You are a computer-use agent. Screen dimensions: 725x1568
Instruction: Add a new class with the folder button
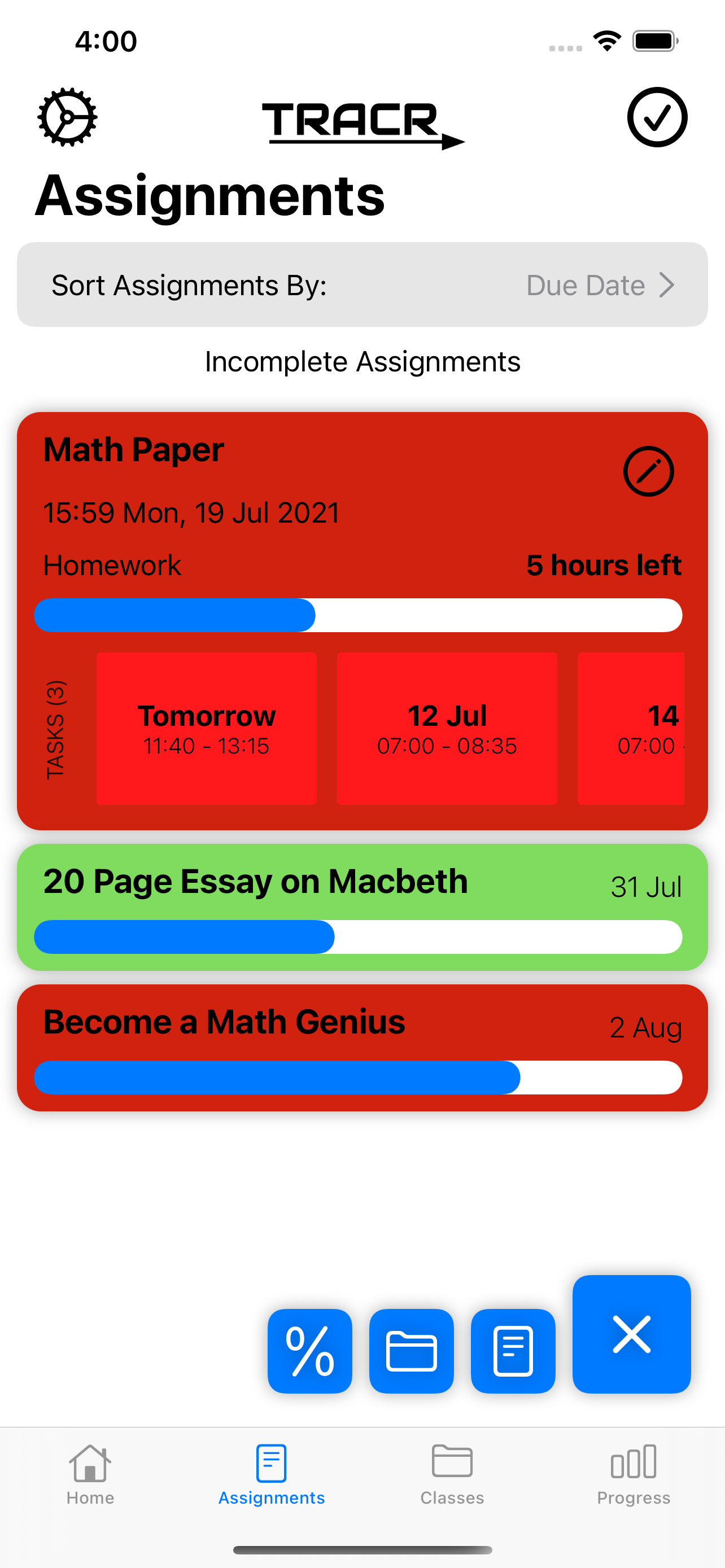click(412, 1351)
